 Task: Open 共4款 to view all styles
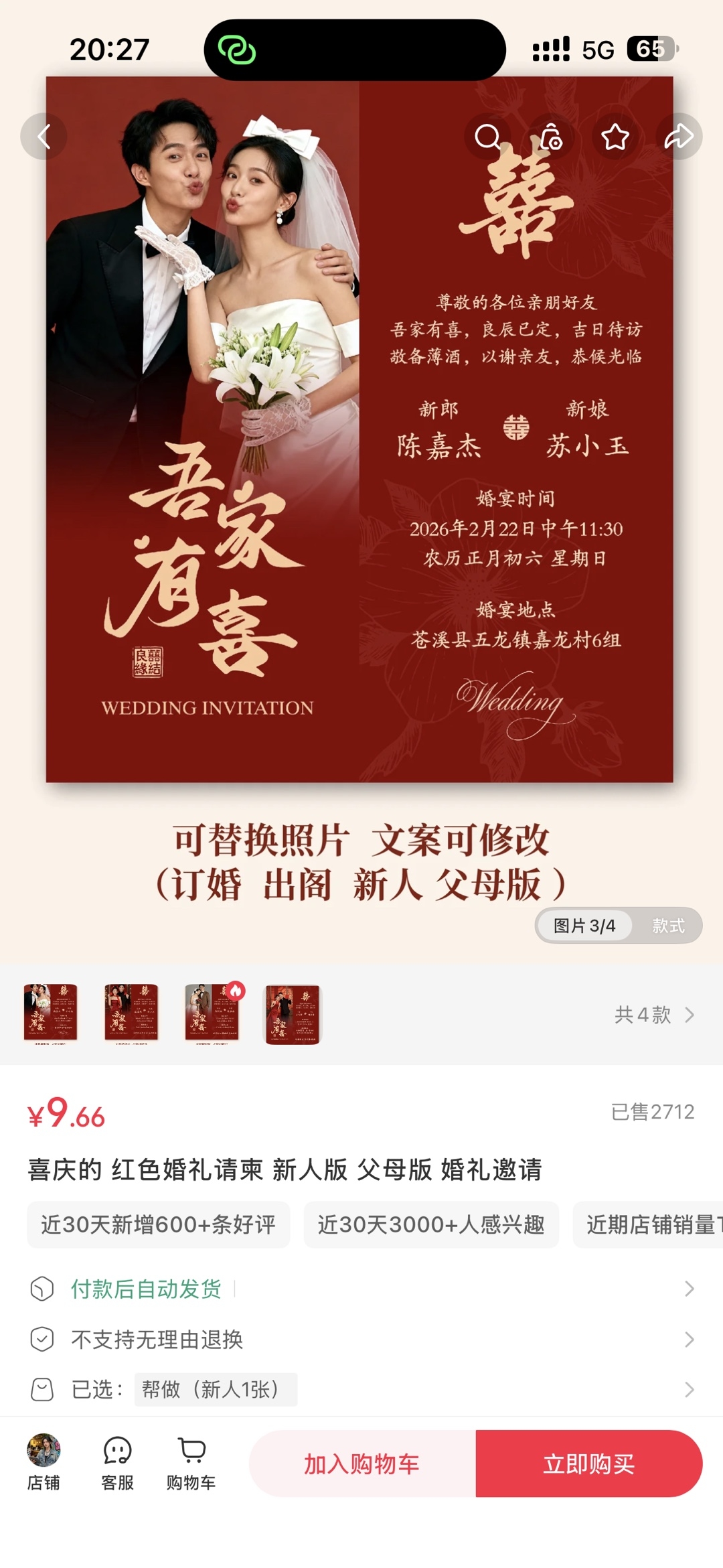click(655, 1015)
